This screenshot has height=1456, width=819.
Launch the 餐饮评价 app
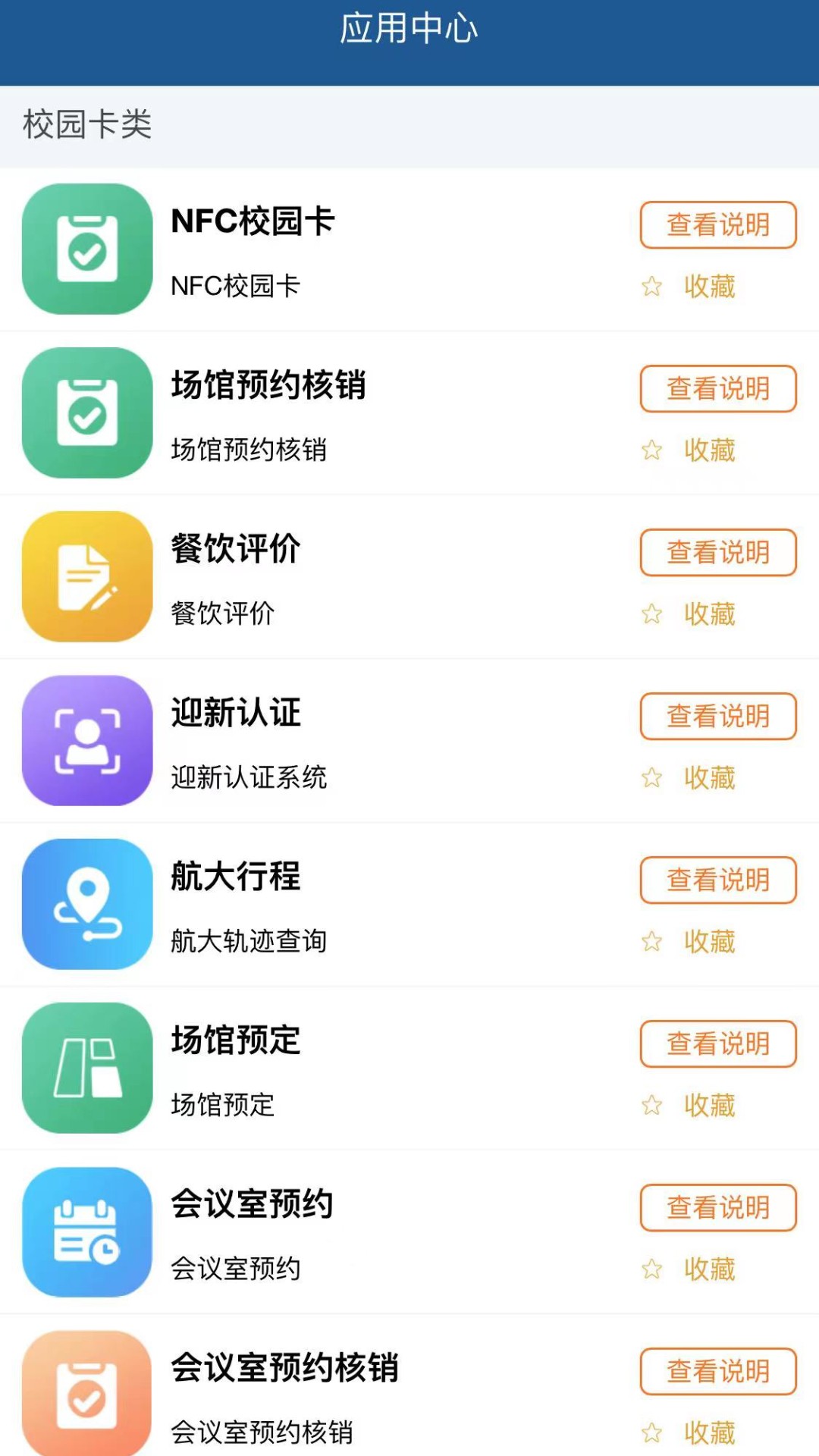[87, 576]
